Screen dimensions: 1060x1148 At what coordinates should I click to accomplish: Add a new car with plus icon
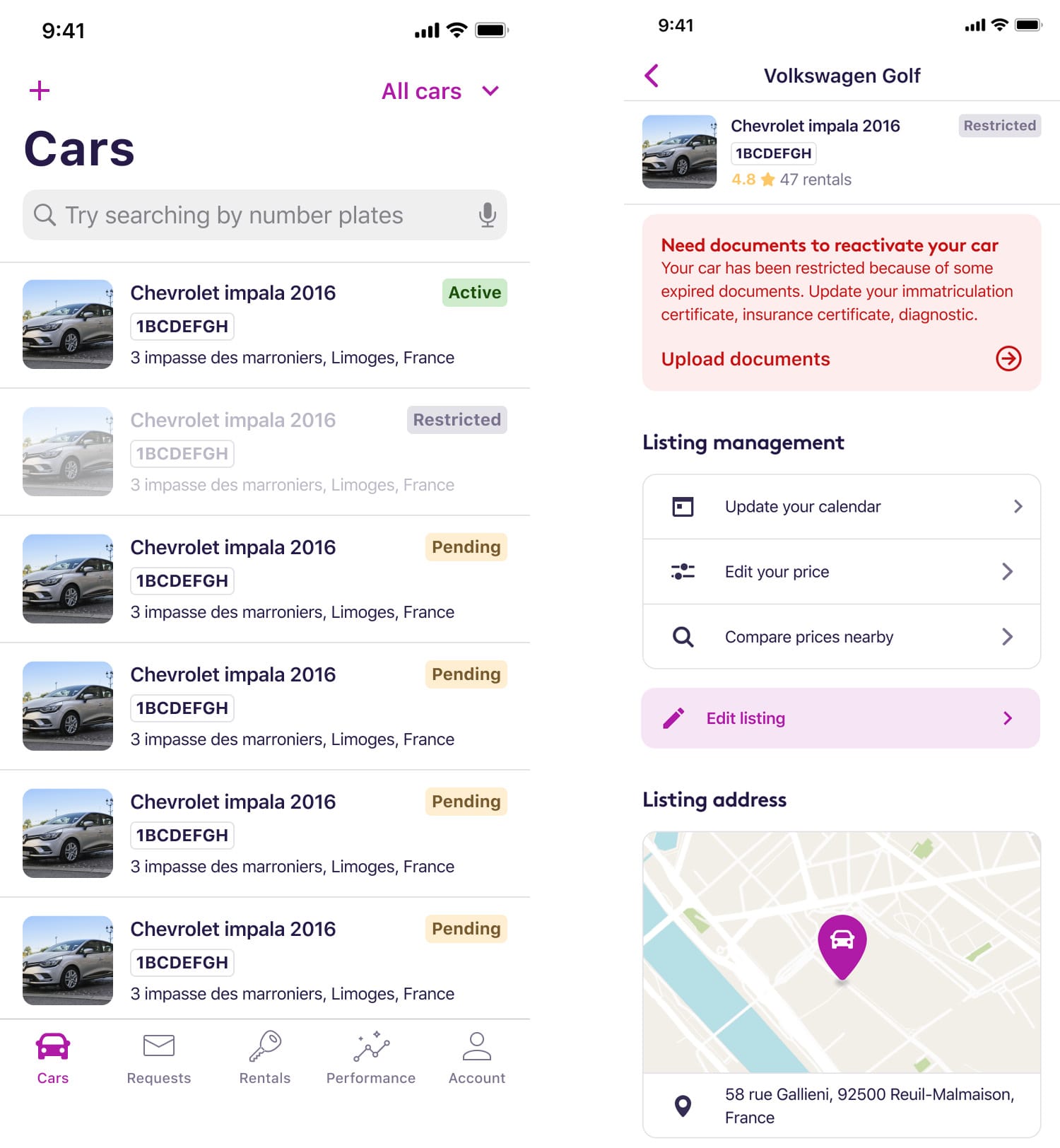click(x=40, y=90)
